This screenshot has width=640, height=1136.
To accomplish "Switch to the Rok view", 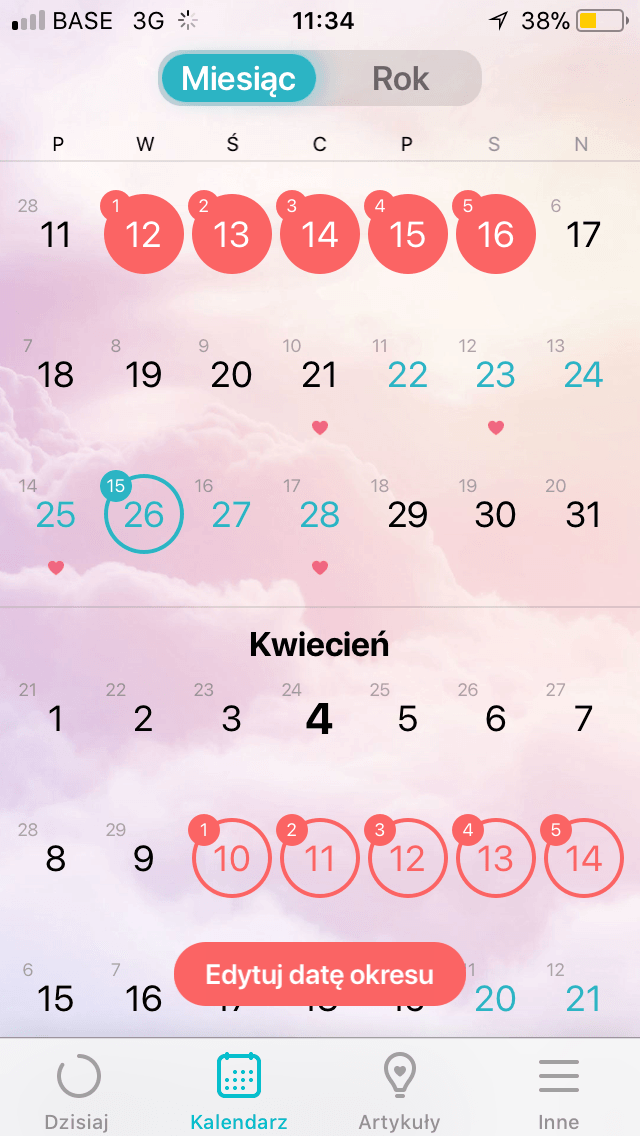I will coord(401,79).
